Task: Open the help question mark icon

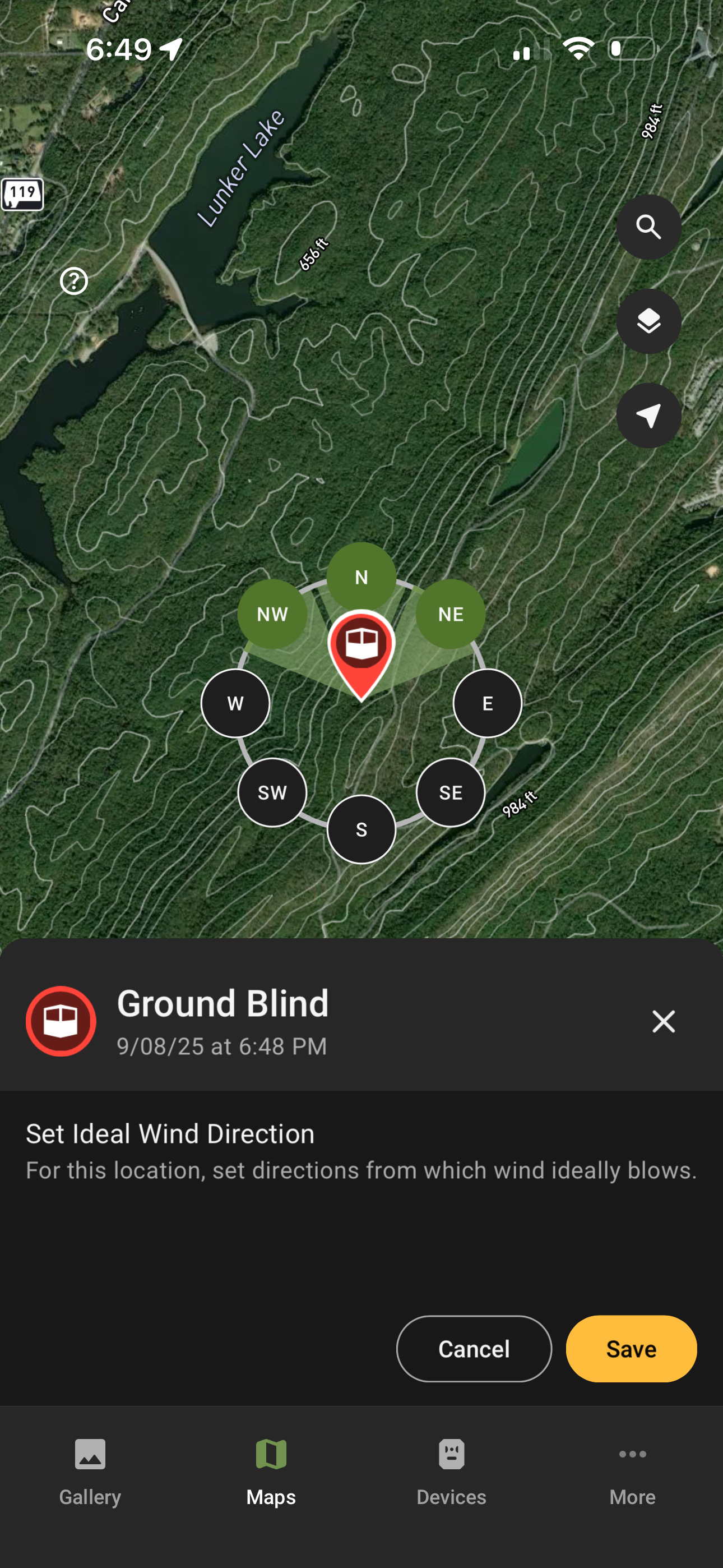Action: pyautogui.click(x=73, y=281)
